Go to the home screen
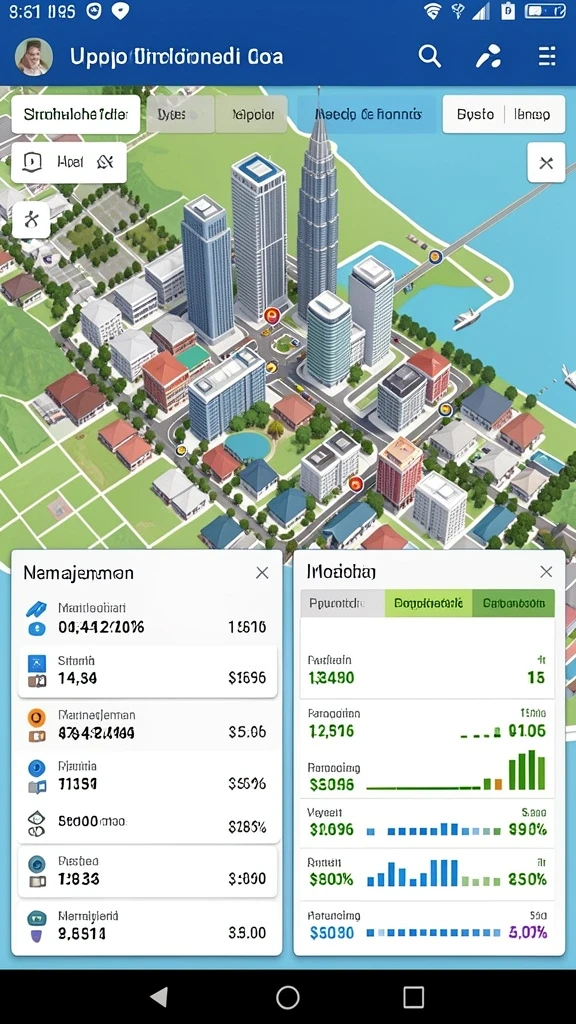Screen dimensions: 576x1024 [x=288, y=997]
